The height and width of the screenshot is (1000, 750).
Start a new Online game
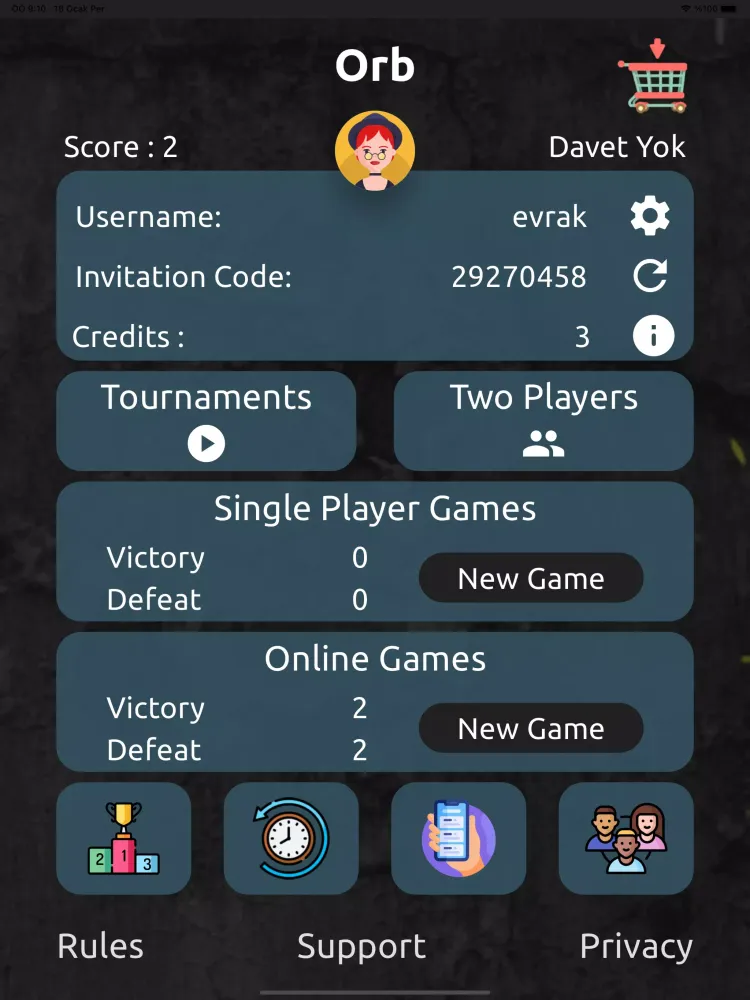click(530, 728)
